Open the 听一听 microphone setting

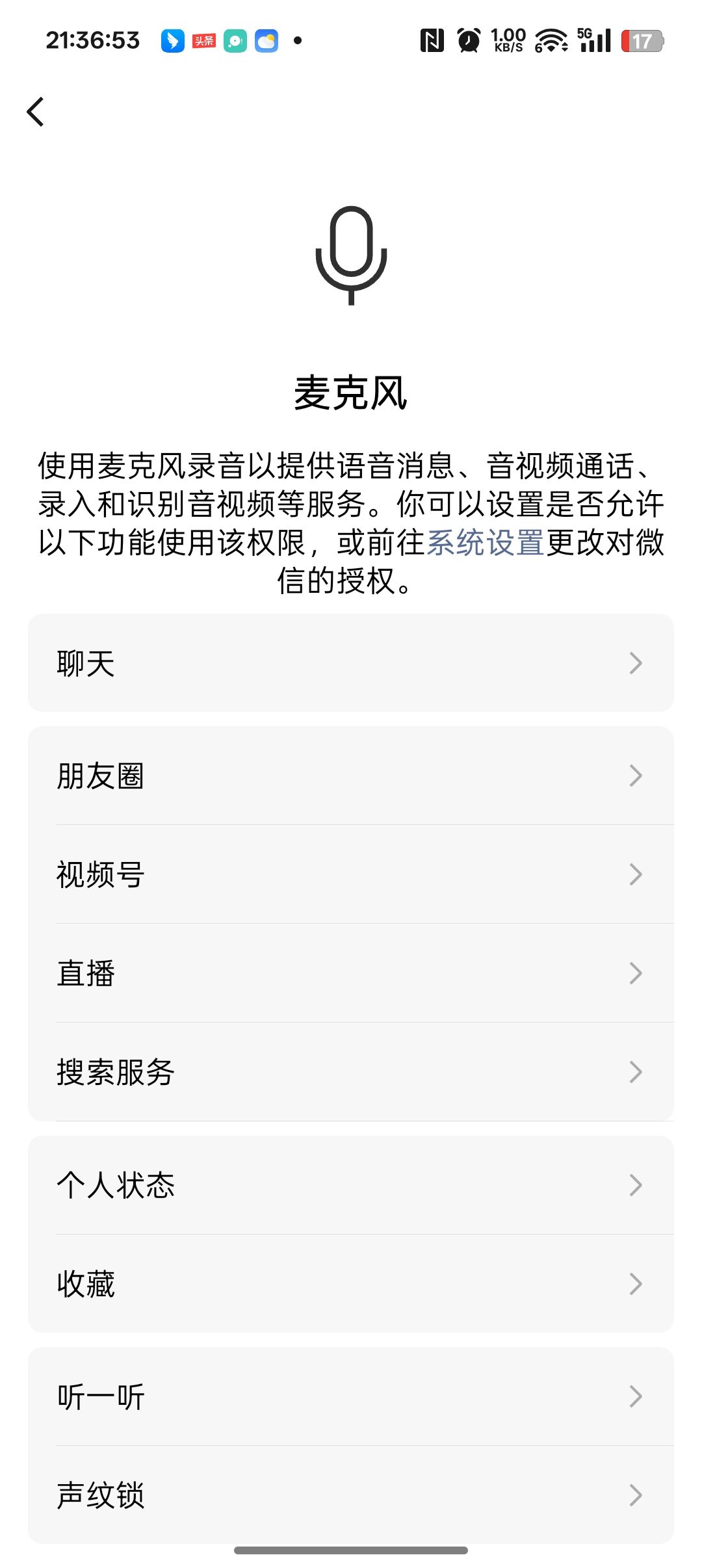click(x=351, y=1396)
